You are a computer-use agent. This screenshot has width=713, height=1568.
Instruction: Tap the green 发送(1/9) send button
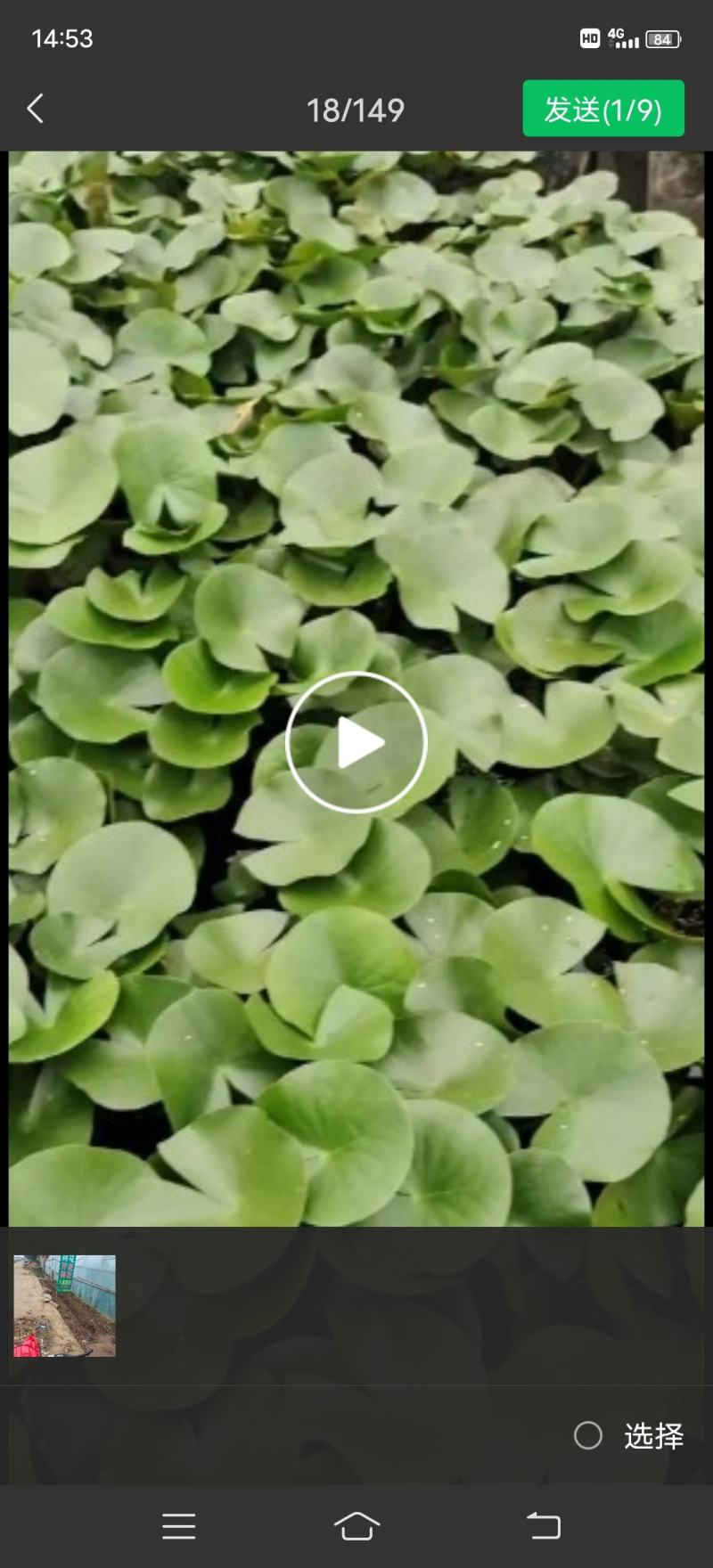(603, 109)
